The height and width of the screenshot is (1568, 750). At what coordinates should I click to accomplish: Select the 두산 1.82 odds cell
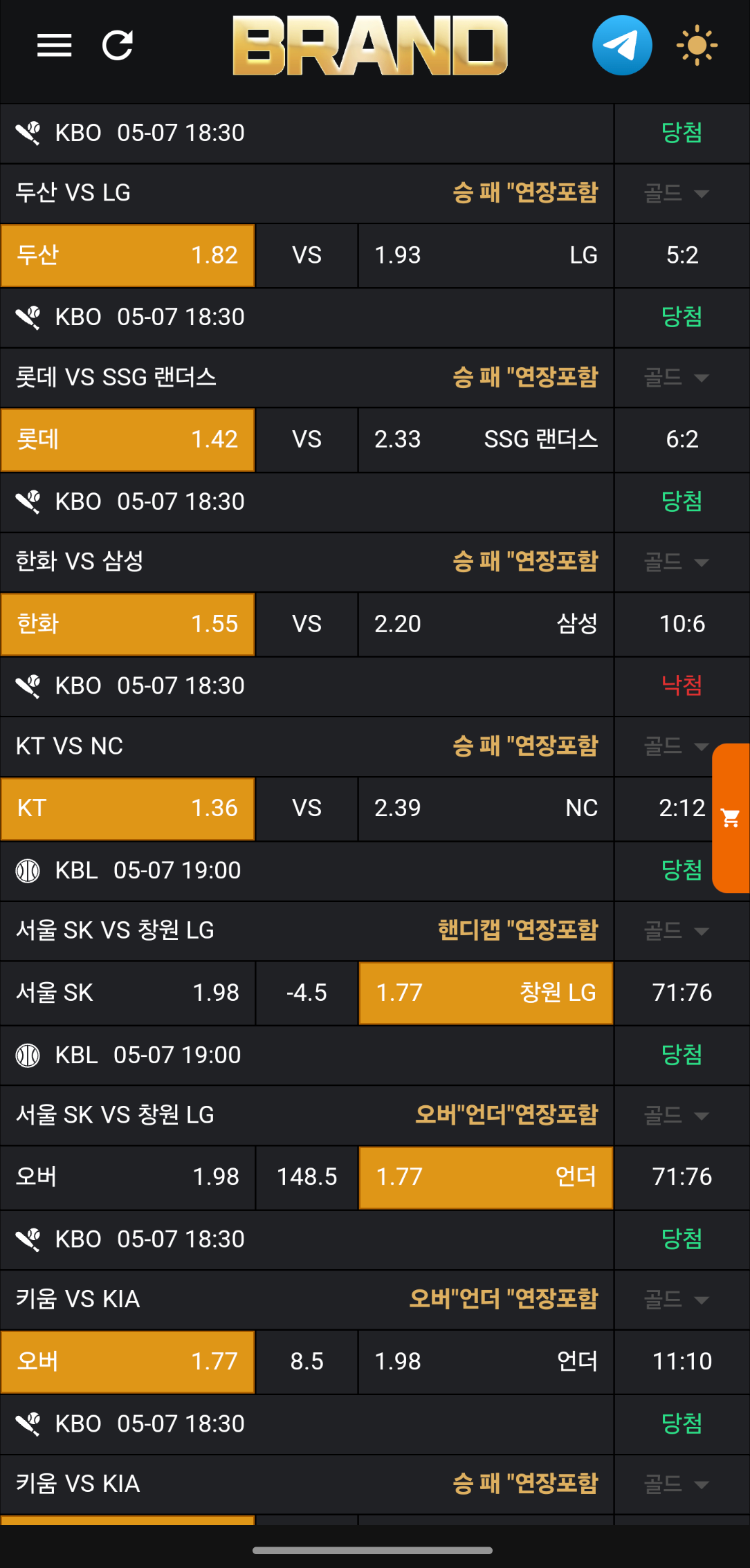coord(128,255)
